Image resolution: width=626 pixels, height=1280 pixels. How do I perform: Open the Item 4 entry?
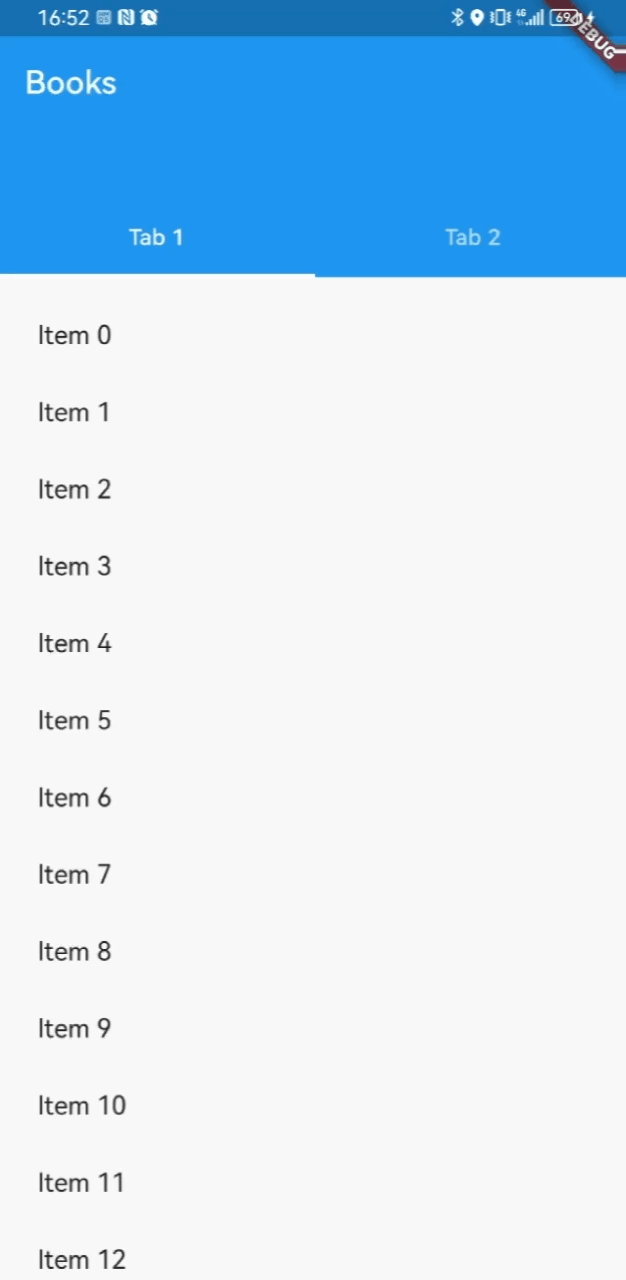[x=313, y=643]
